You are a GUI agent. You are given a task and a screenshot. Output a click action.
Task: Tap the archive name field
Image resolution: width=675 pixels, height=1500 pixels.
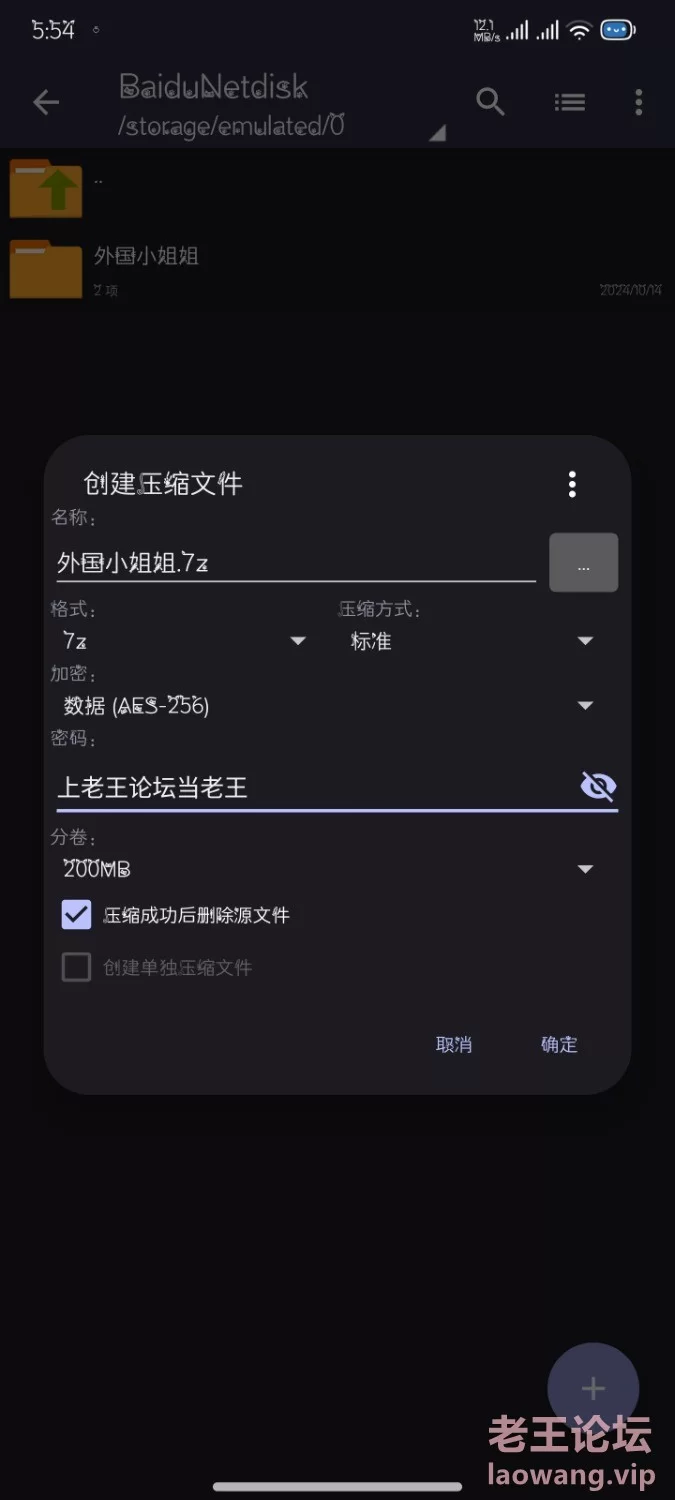pyautogui.click(x=296, y=563)
